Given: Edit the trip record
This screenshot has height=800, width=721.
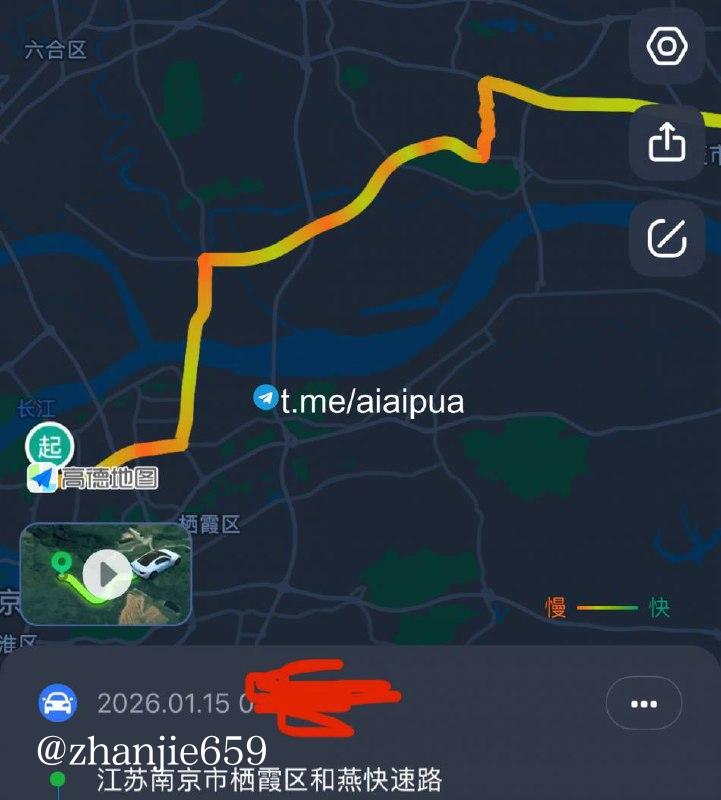Looking at the screenshot, I should pyautogui.click(x=666, y=238).
